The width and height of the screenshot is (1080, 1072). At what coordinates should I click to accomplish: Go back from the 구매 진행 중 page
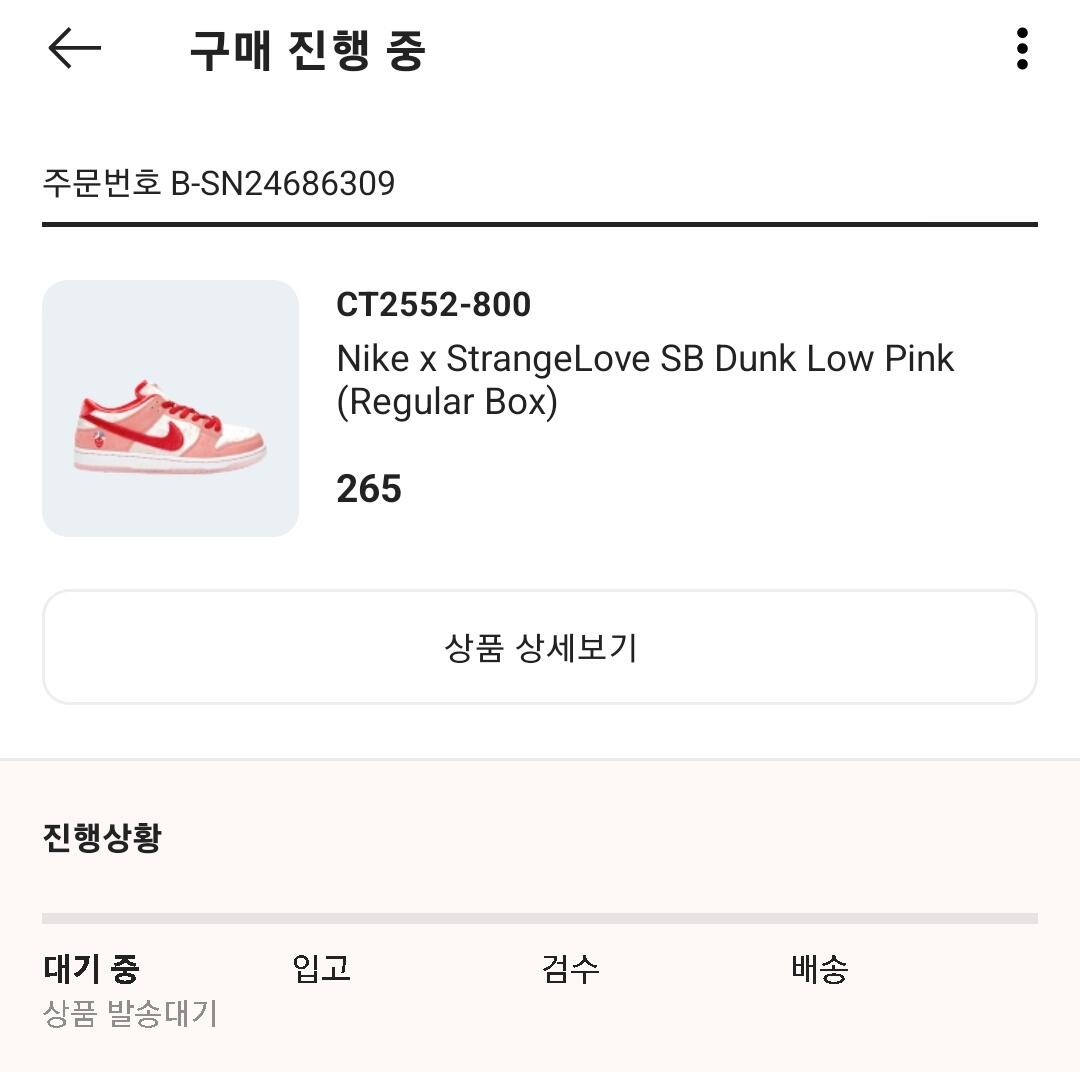(x=75, y=48)
